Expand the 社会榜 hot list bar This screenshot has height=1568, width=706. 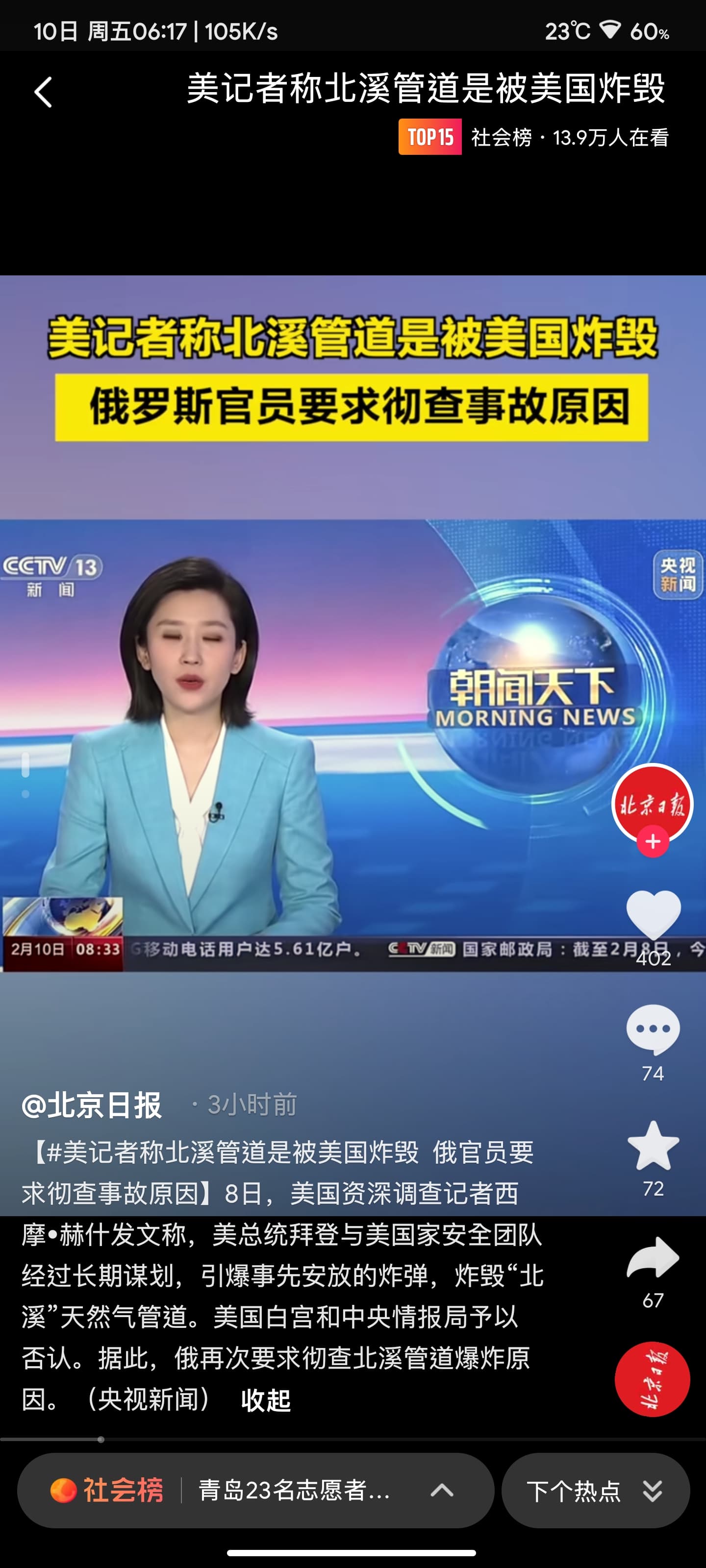pos(255,1490)
